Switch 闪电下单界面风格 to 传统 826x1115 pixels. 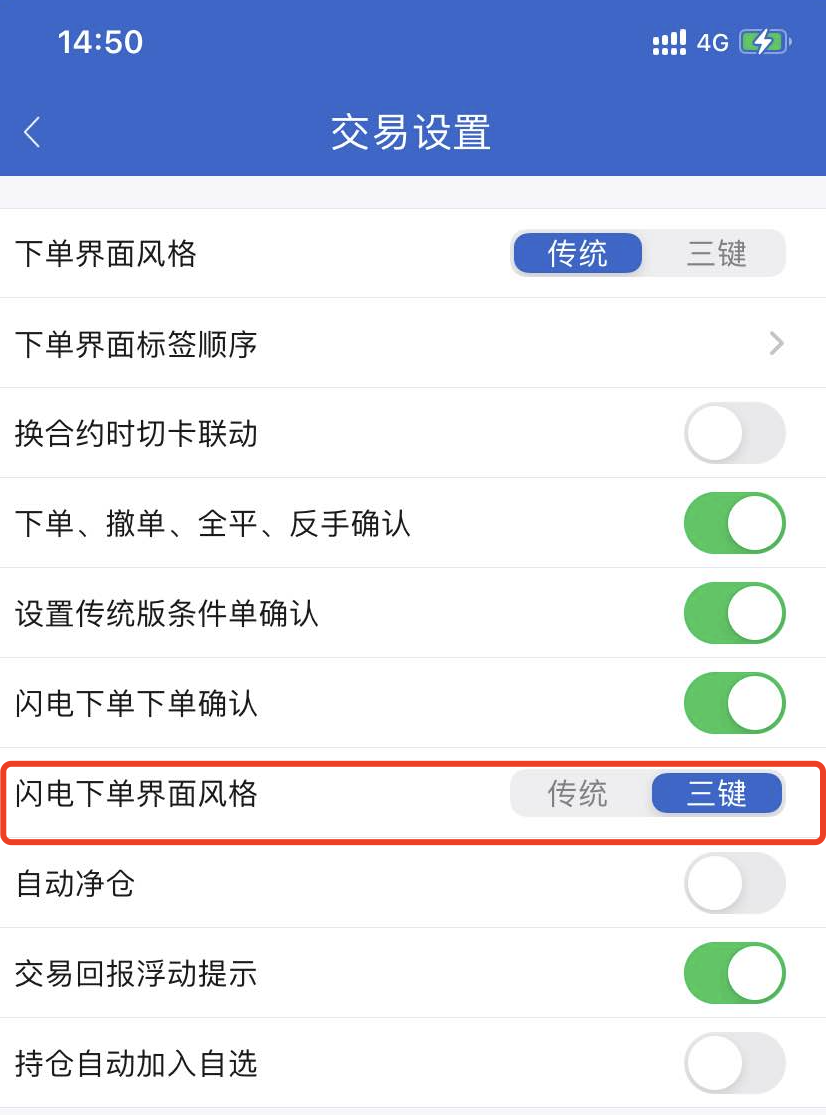point(578,794)
